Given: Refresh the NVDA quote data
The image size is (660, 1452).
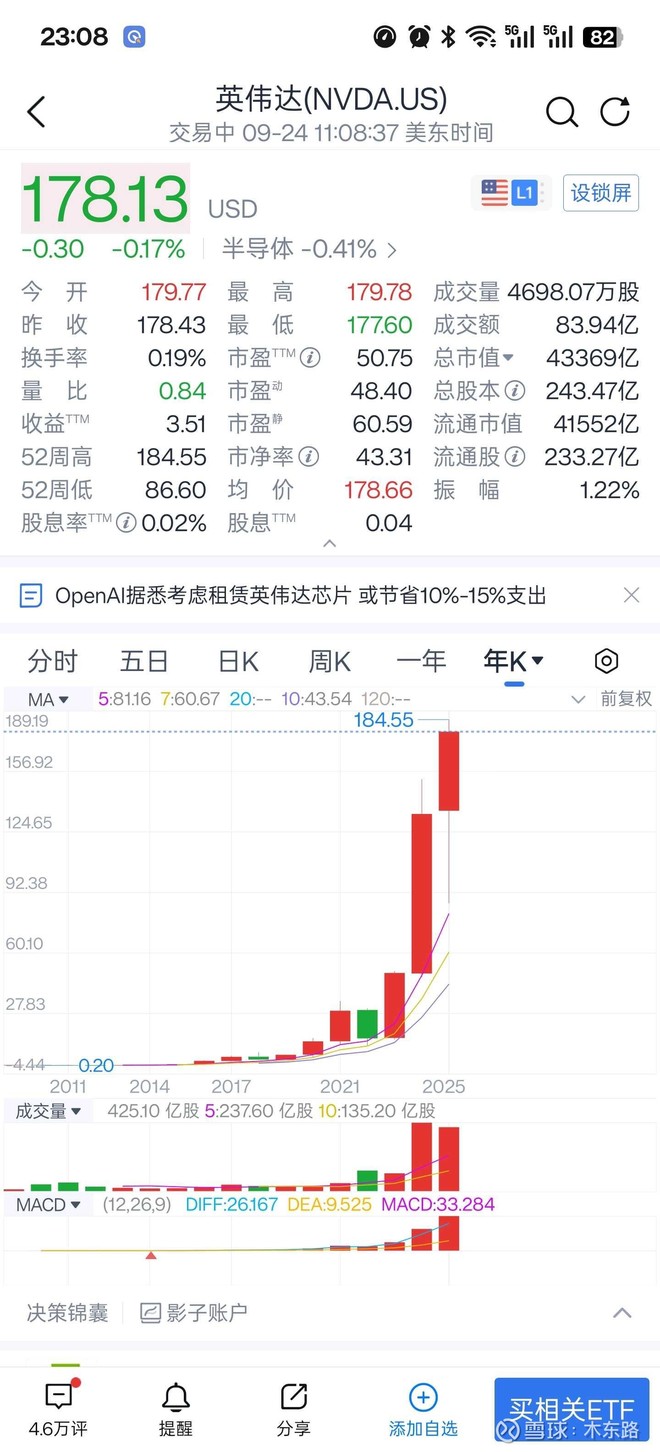Looking at the screenshot, I should coord(615,112).
